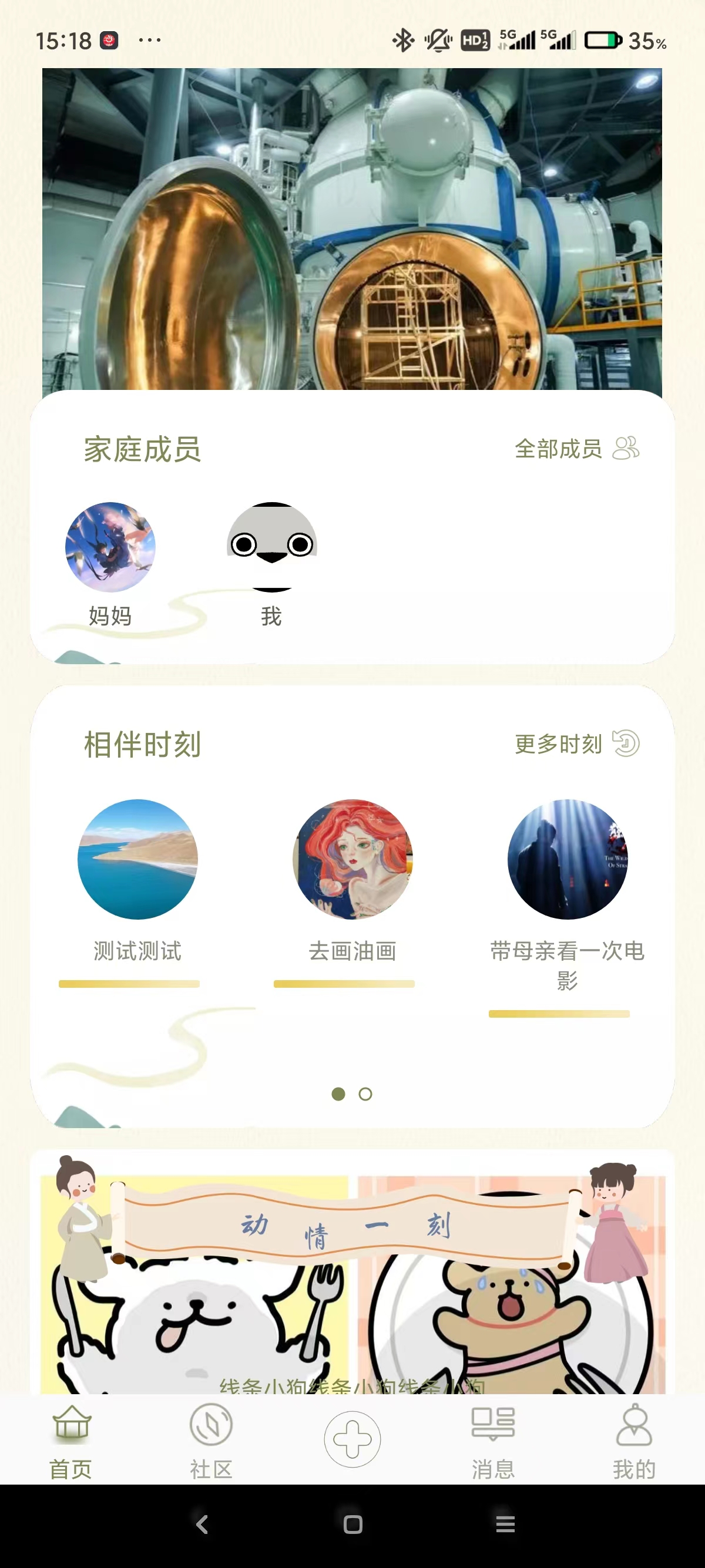Screen dimensions: 705x1568
Task: Open recent apps from the navigation bar
Action: click(505, 1524)
